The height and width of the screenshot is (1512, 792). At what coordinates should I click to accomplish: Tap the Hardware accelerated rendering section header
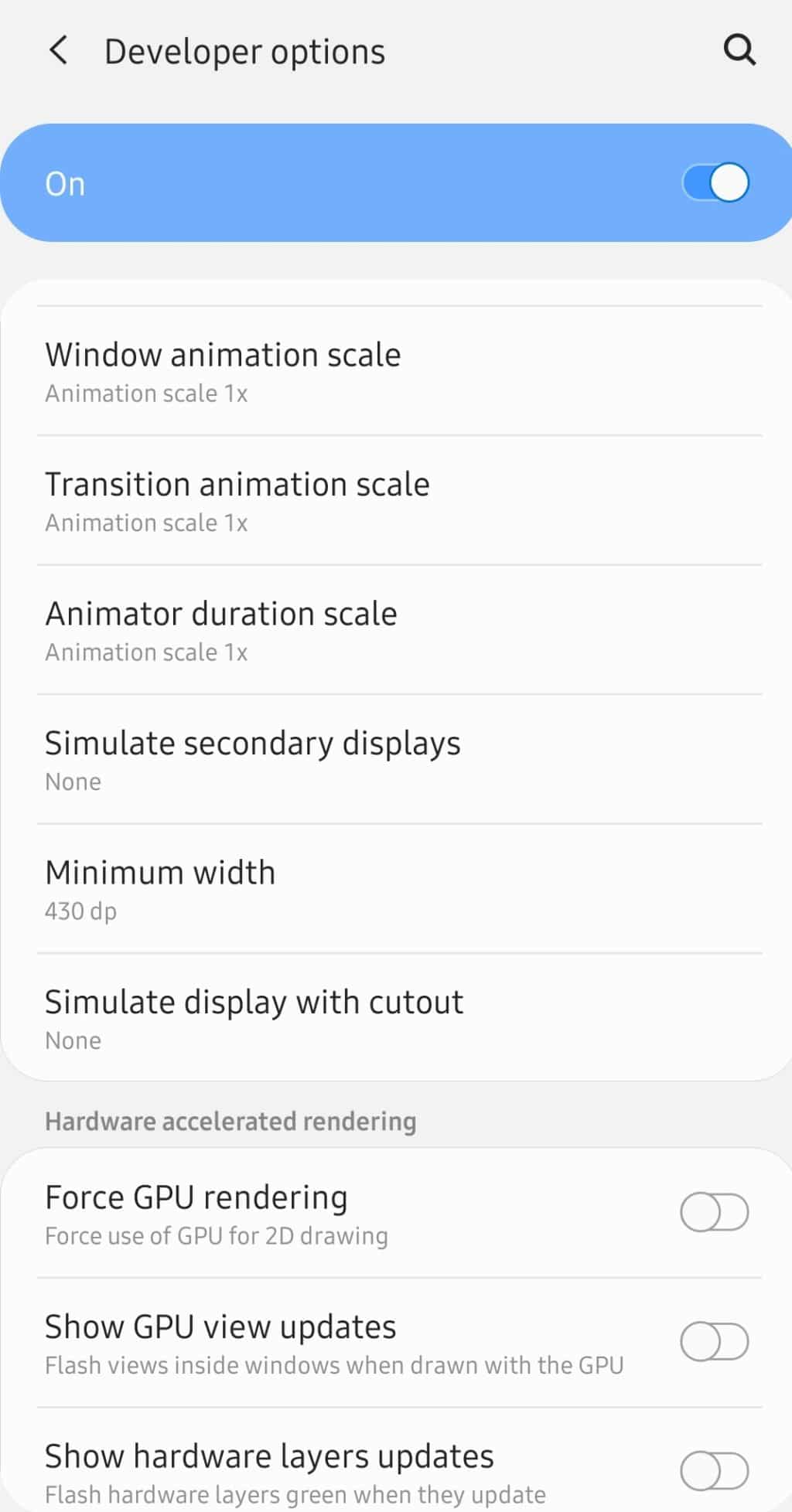230,1120
